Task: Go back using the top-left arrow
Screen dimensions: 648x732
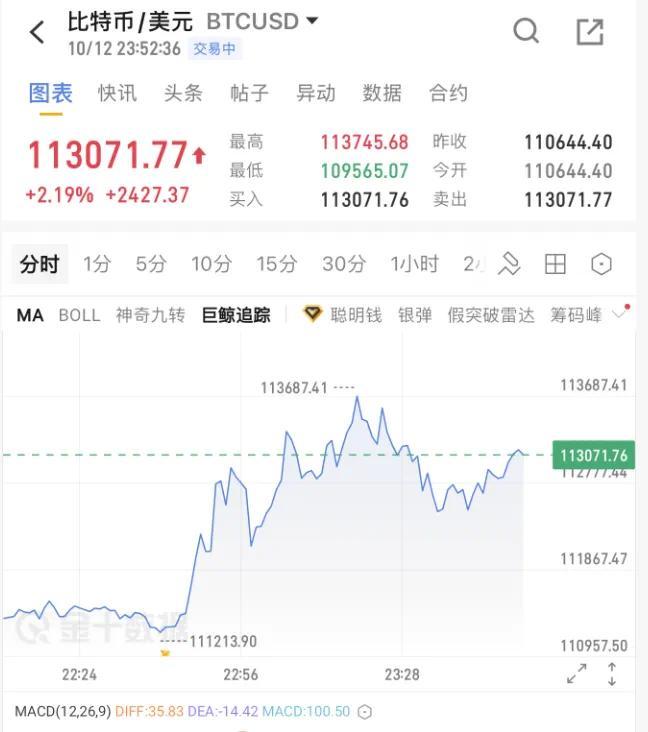Action: (37, 32)
